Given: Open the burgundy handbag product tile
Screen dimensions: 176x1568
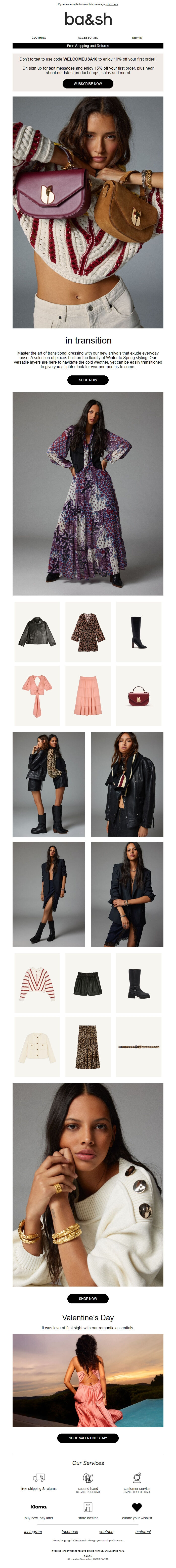Looking at the screenshot, I should click(x=139, y=695).
